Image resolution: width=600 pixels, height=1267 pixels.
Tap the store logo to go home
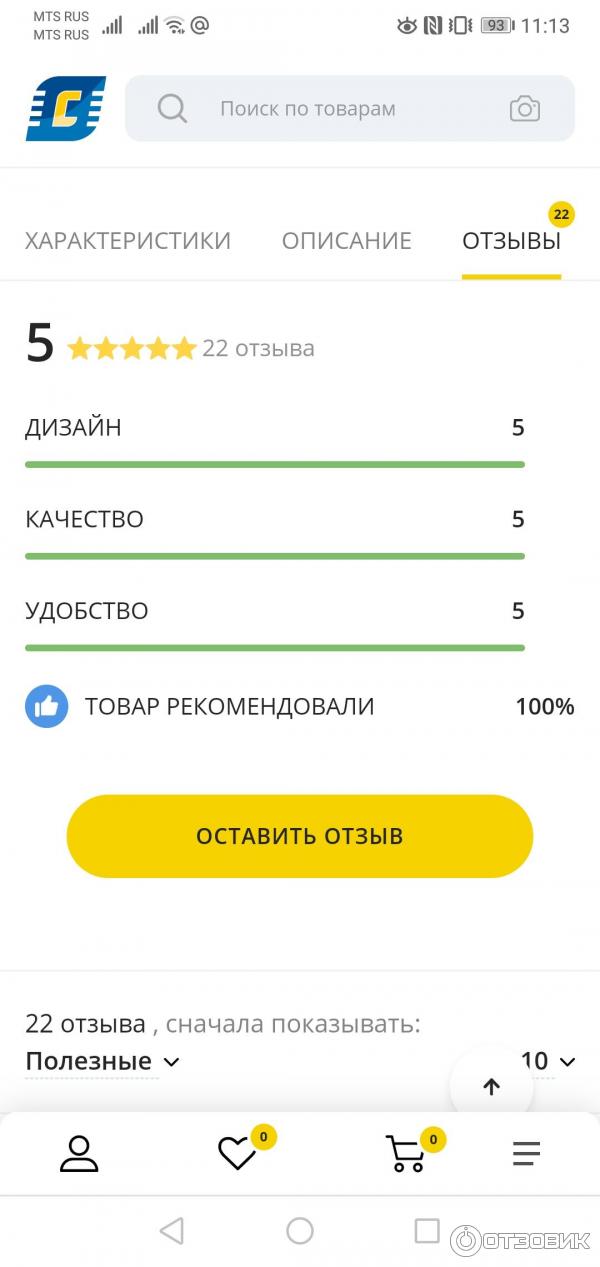(65, 108)
